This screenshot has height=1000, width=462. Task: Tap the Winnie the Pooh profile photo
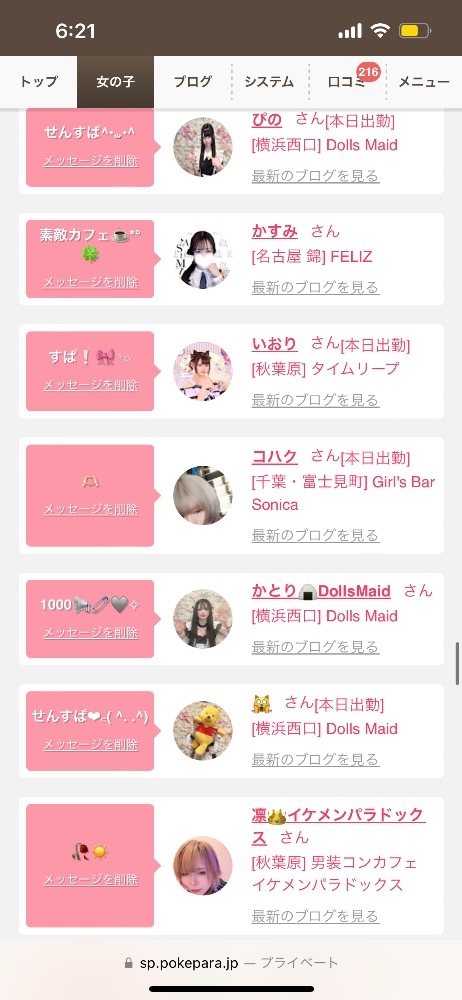203,731
